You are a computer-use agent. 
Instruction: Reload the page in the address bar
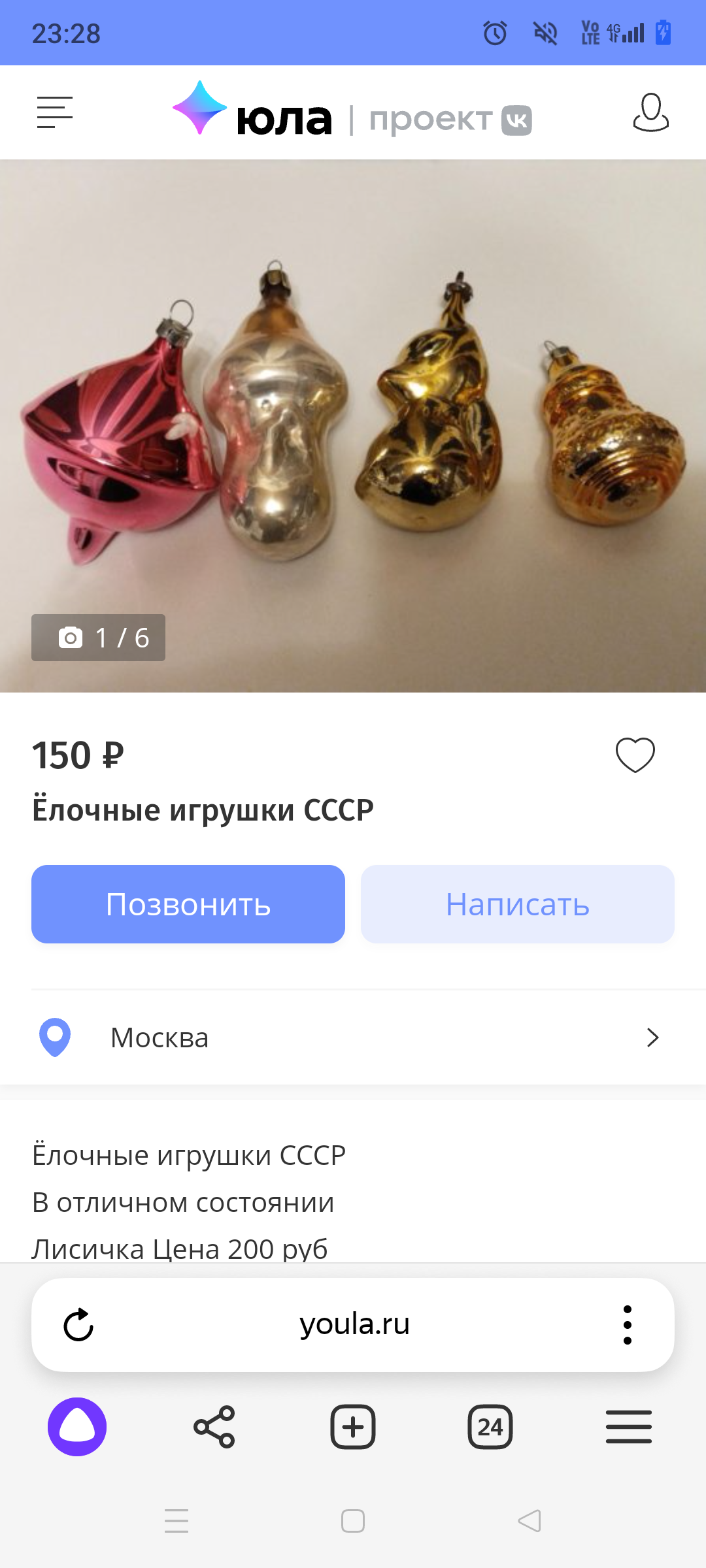point(78,1325)
